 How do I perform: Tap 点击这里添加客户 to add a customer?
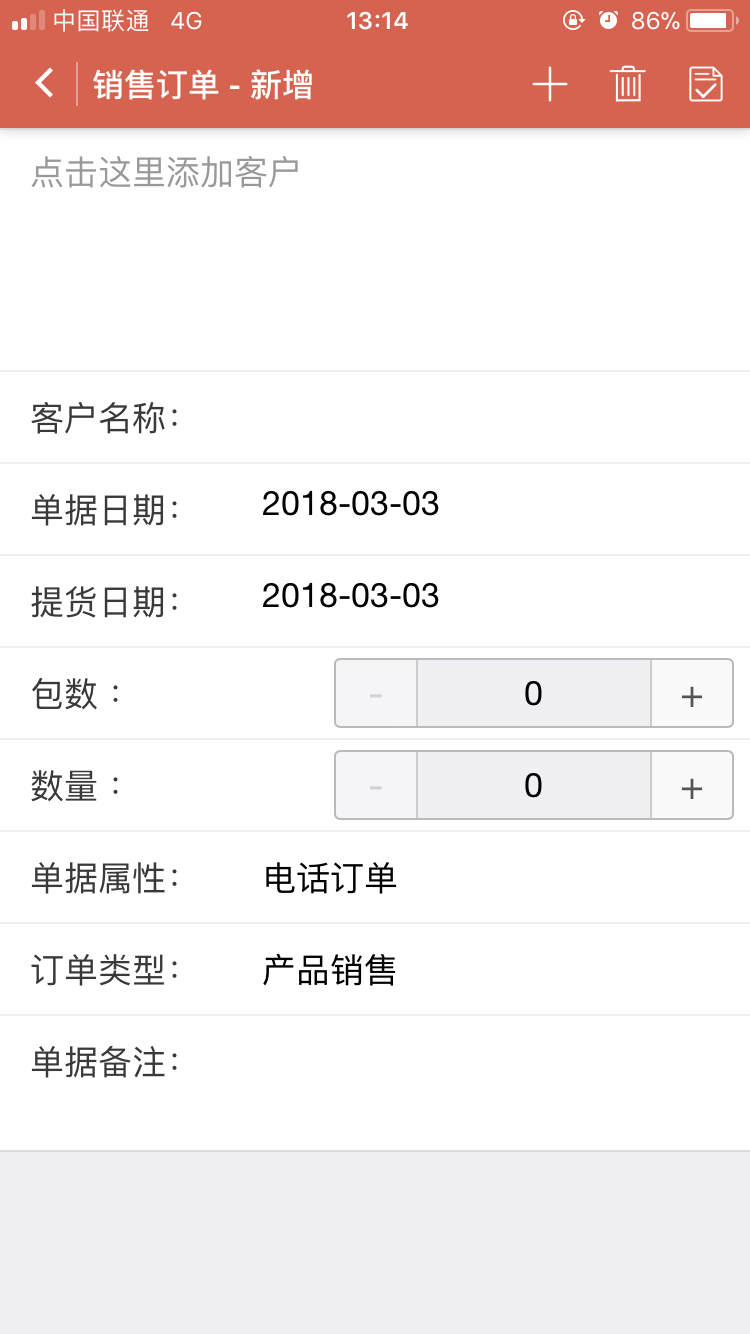pyautogui.click(x=166, y=172)
